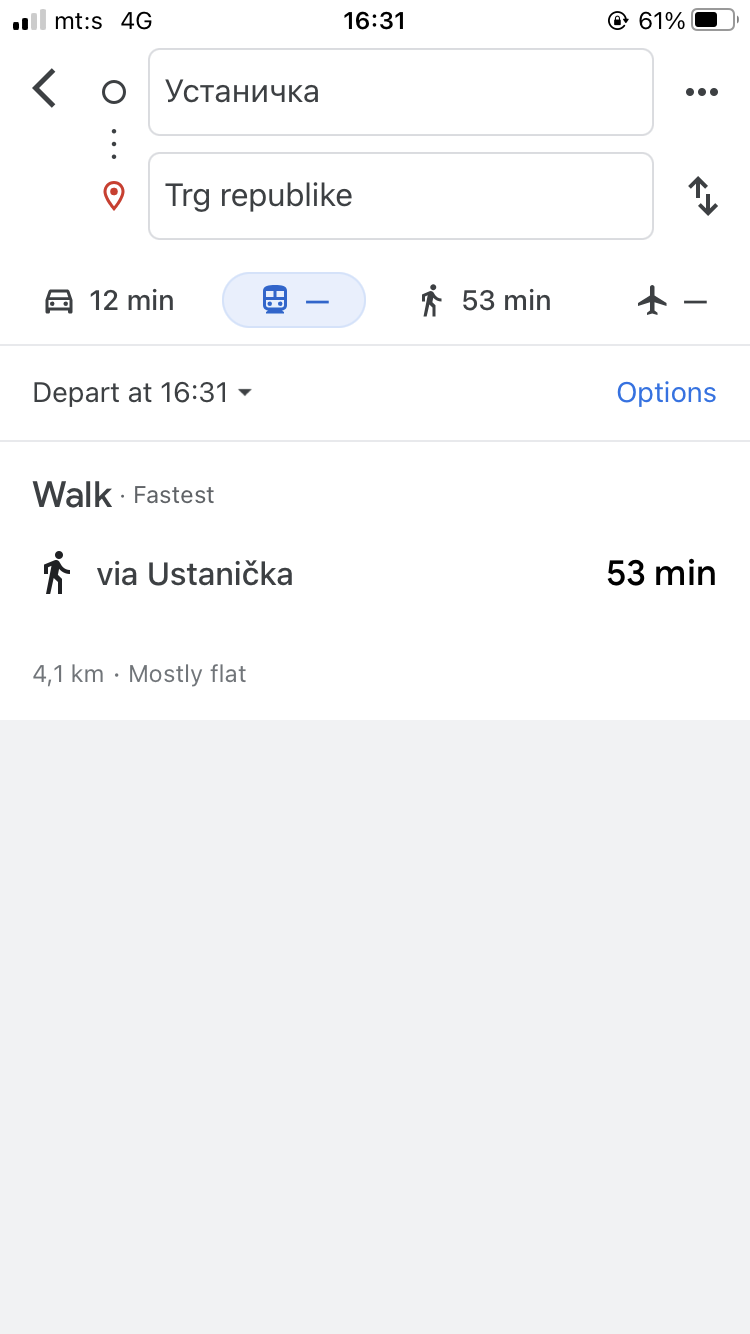750x1334 pixels.
Task: Select the public transit mode tab
Action: 294,301
